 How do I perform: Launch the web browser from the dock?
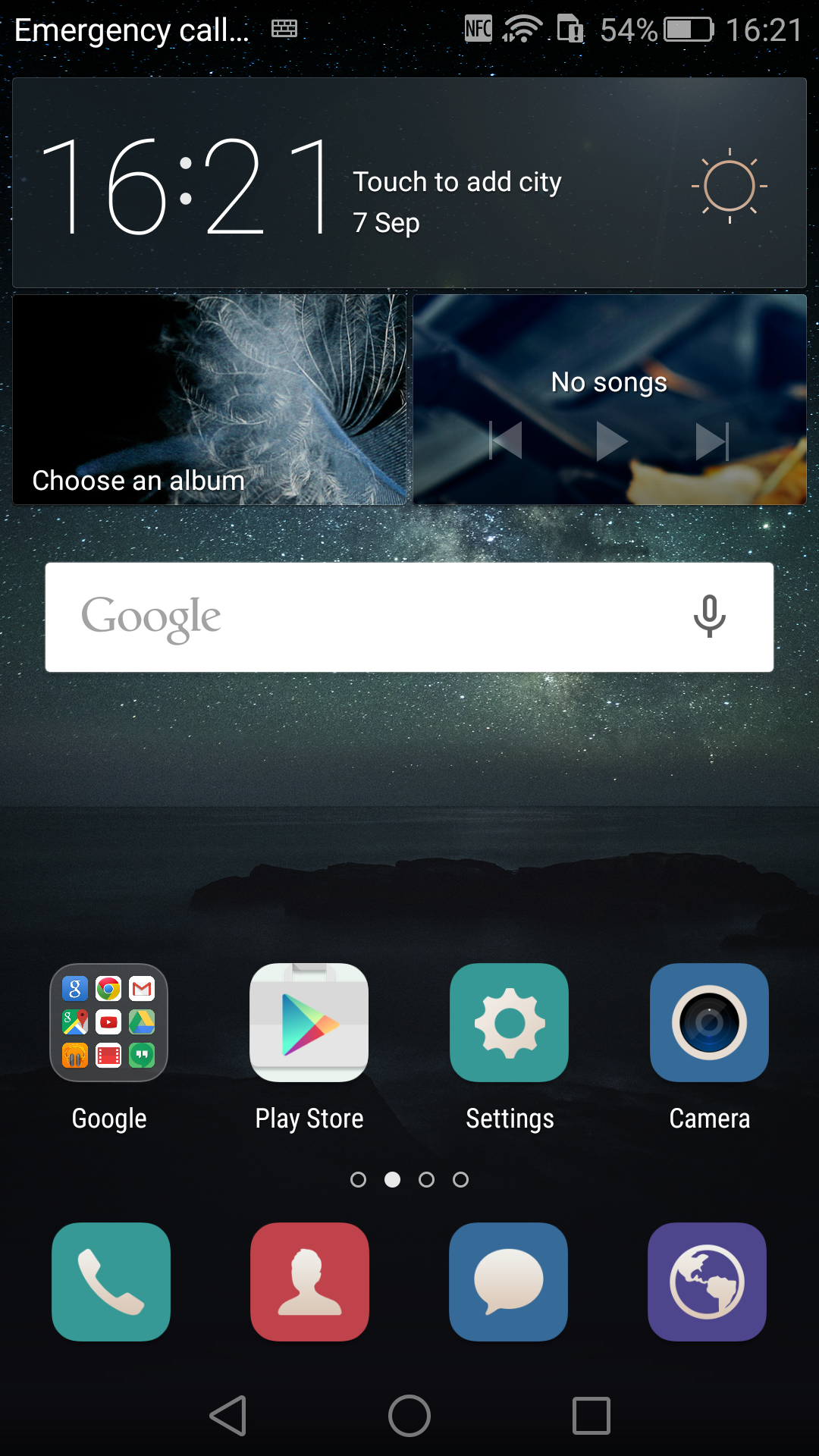pos(707,1282)
